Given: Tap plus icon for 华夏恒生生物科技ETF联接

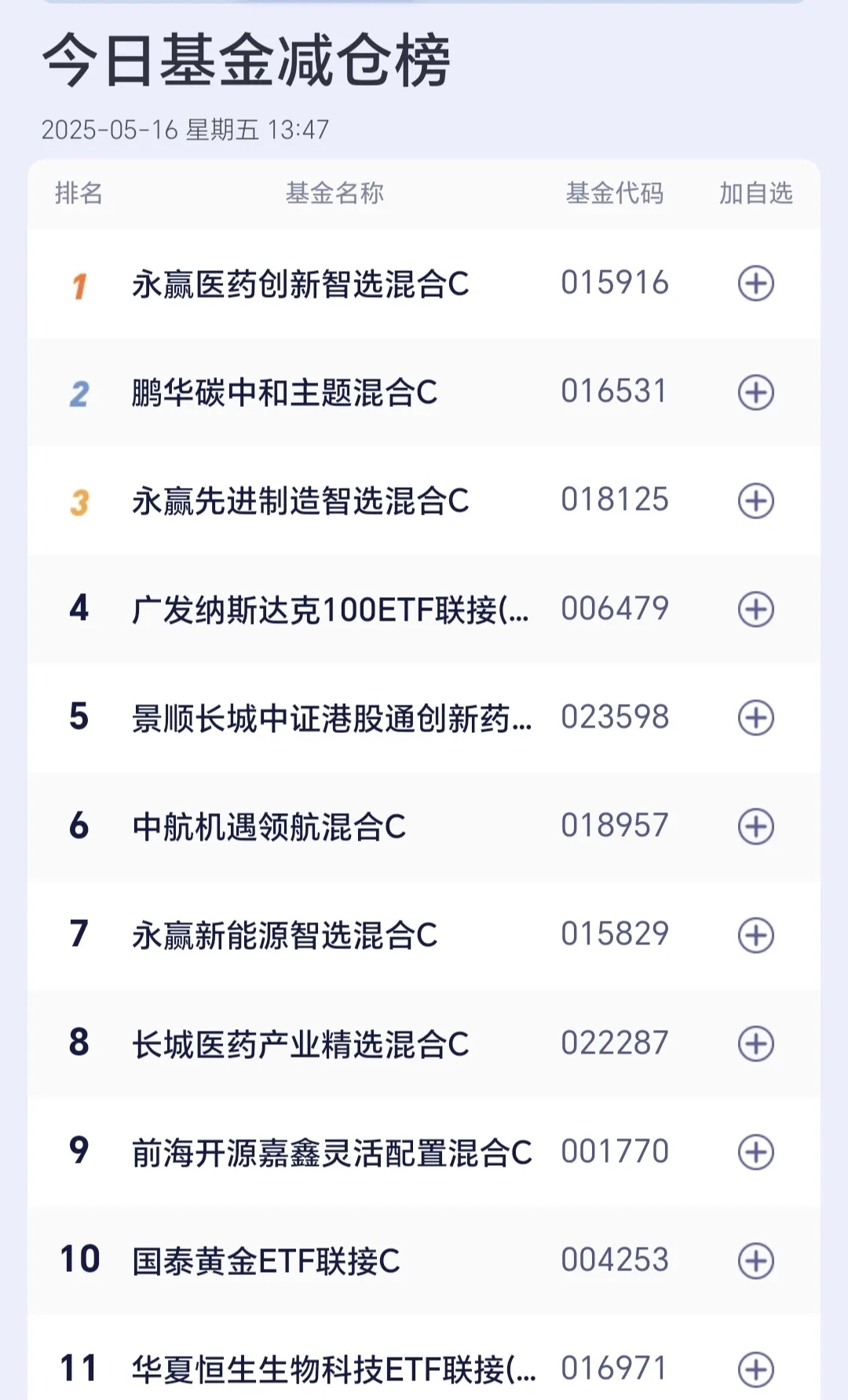Looking at the screenshot, I should (x=756, y=1369).
